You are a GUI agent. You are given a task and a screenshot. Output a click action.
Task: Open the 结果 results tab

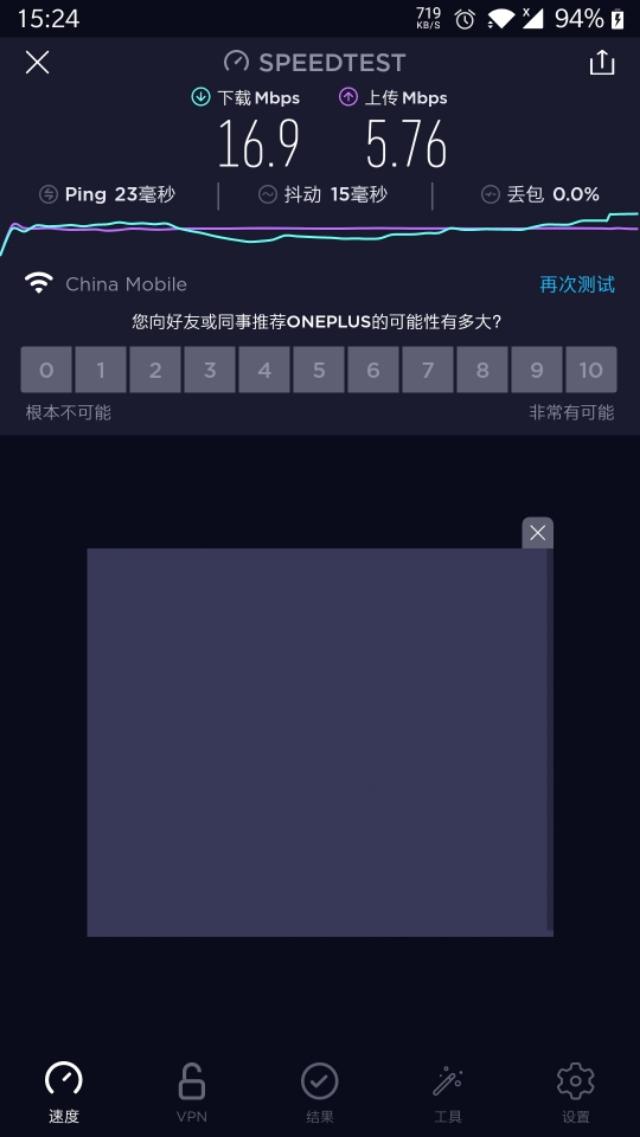pyautogui.click(x=319, y=1092)
